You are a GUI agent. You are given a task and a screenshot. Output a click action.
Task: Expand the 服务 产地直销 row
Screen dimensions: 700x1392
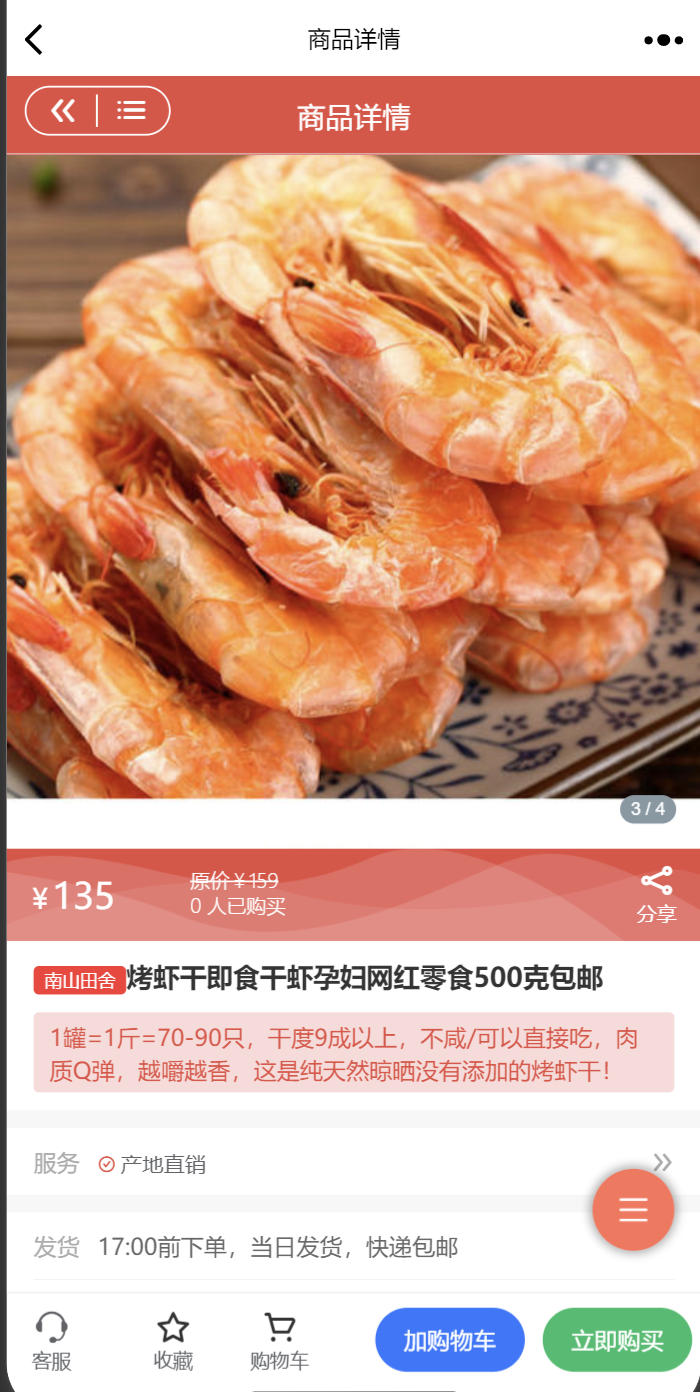[661, 1162]
